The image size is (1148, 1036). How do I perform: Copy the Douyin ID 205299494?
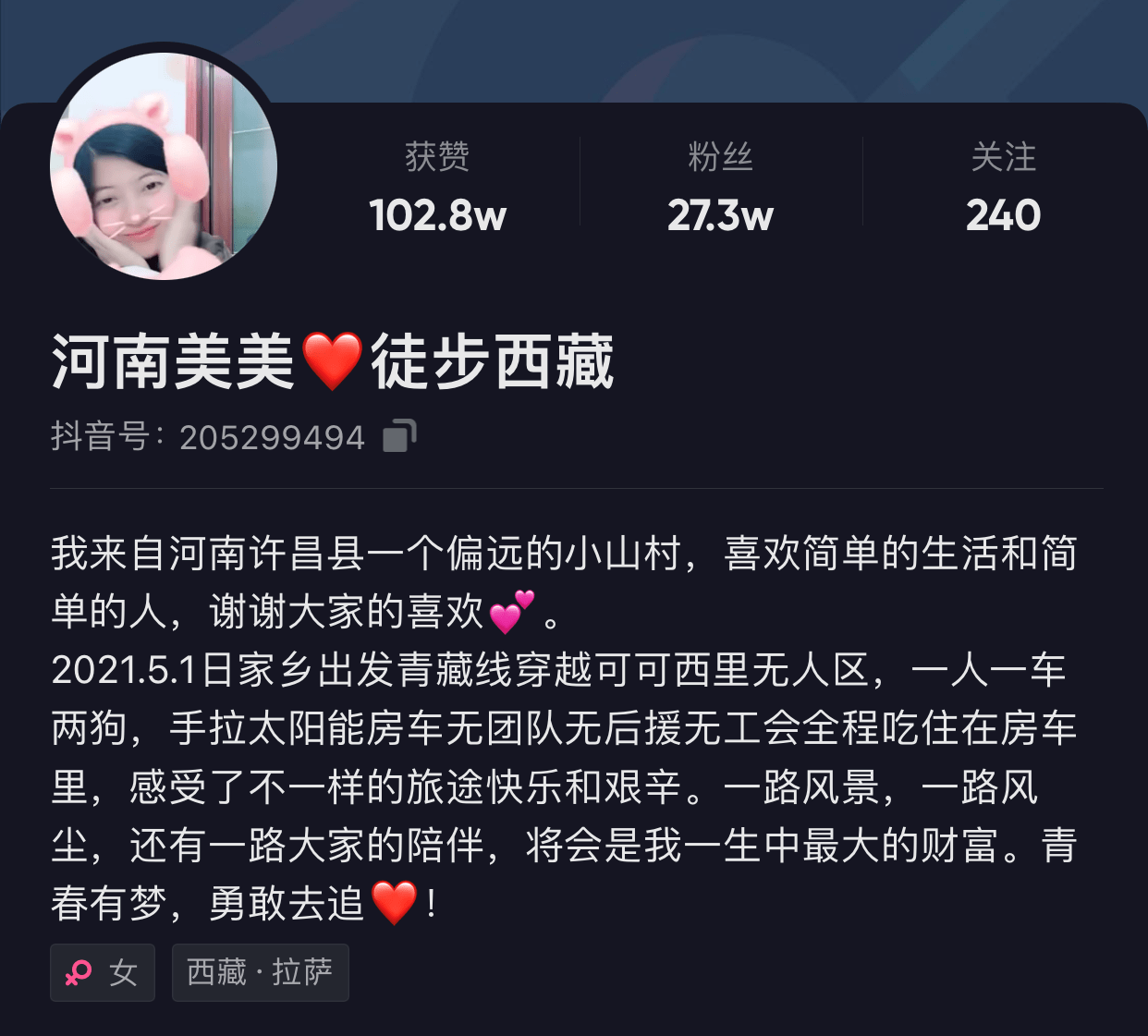click(399, 436)
